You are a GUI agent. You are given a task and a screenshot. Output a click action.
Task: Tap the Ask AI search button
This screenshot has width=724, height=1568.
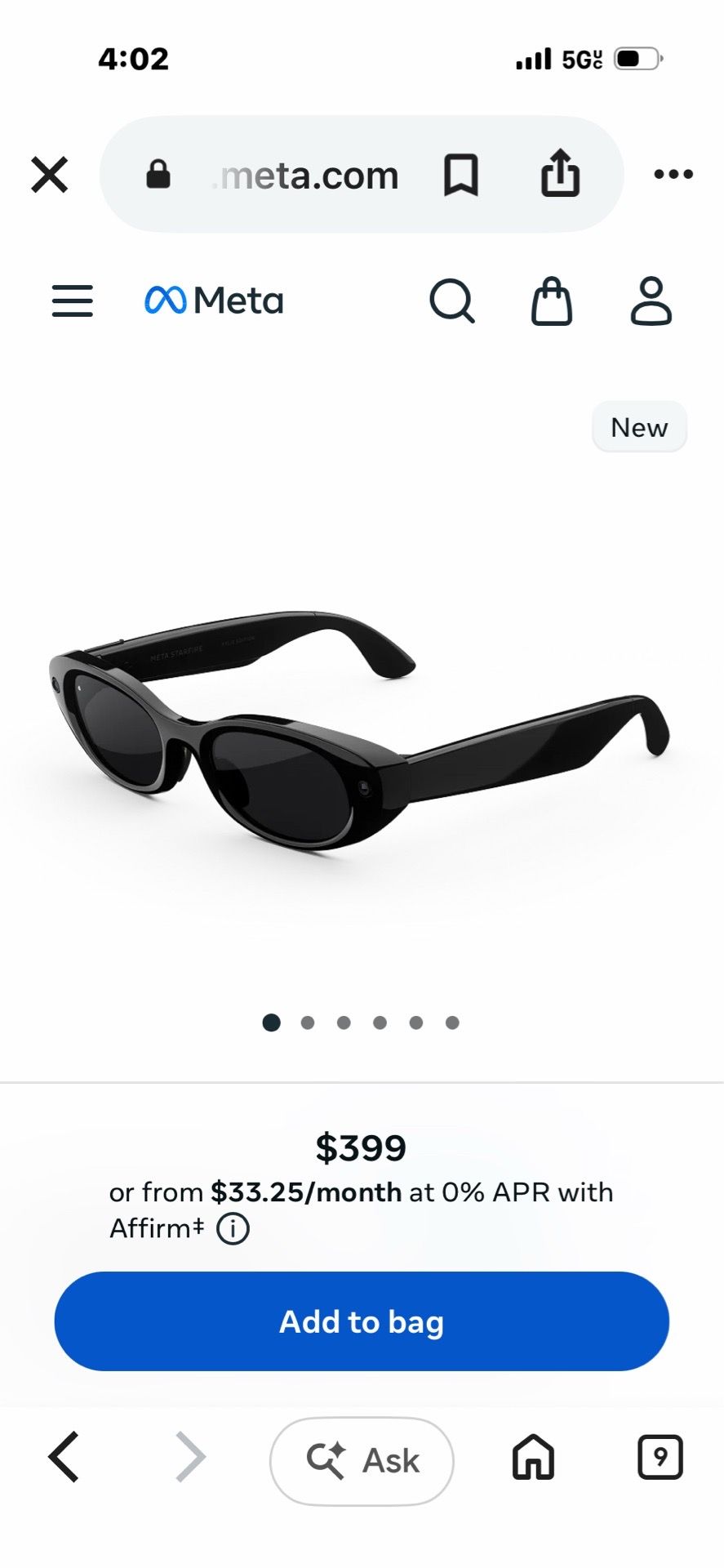point(362,1461)
